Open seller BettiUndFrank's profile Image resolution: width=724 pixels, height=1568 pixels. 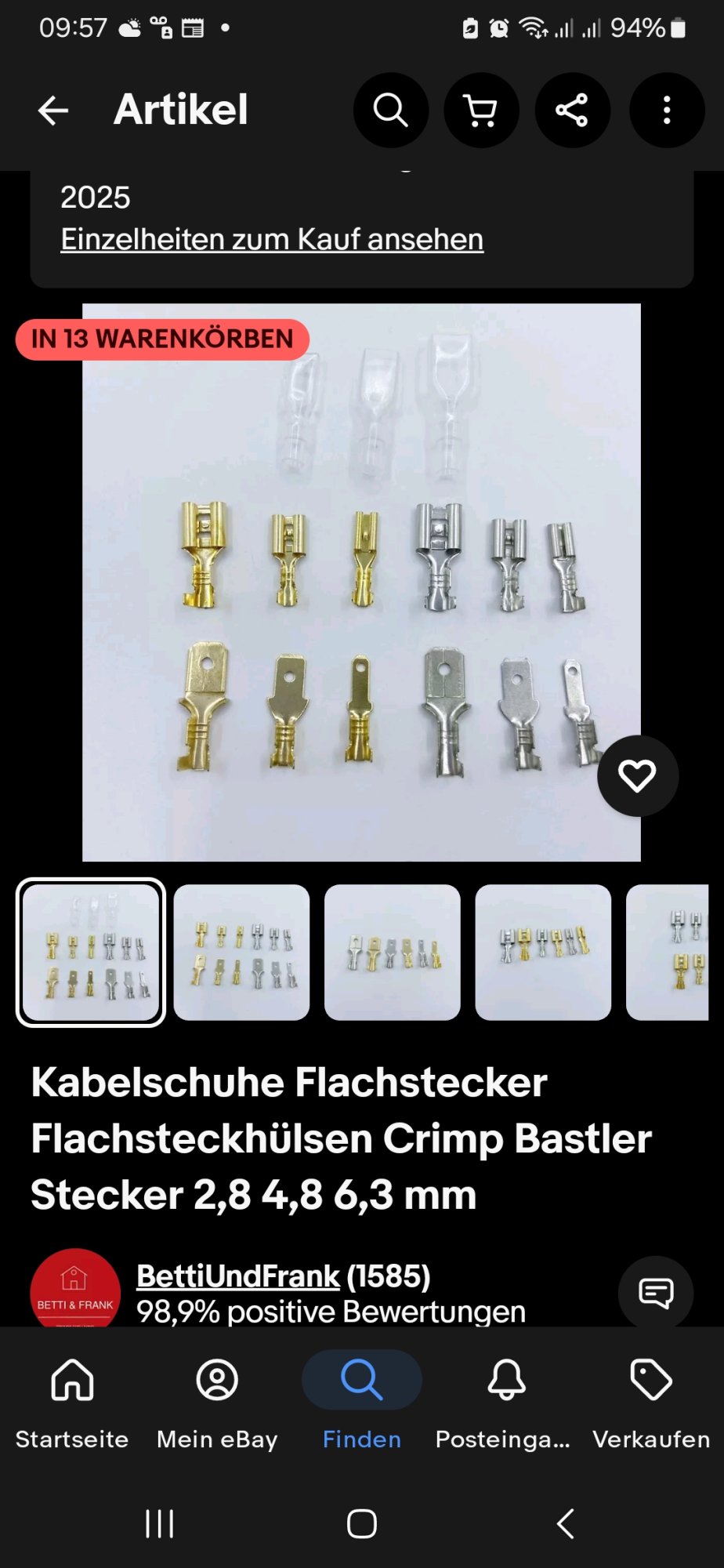tap(238, 1276)
